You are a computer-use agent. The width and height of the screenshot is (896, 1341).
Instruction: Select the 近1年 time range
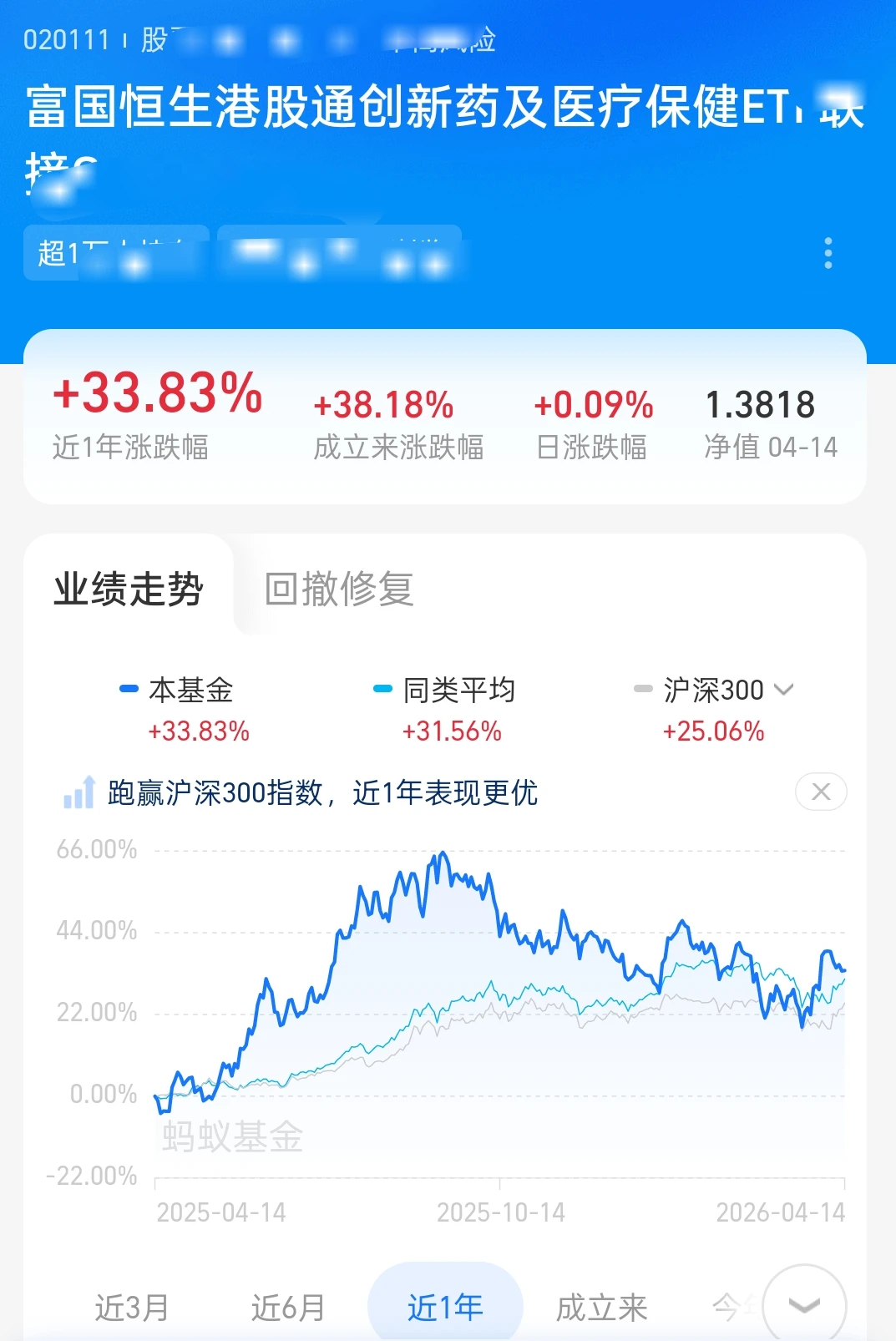[x=445, y=1305]
